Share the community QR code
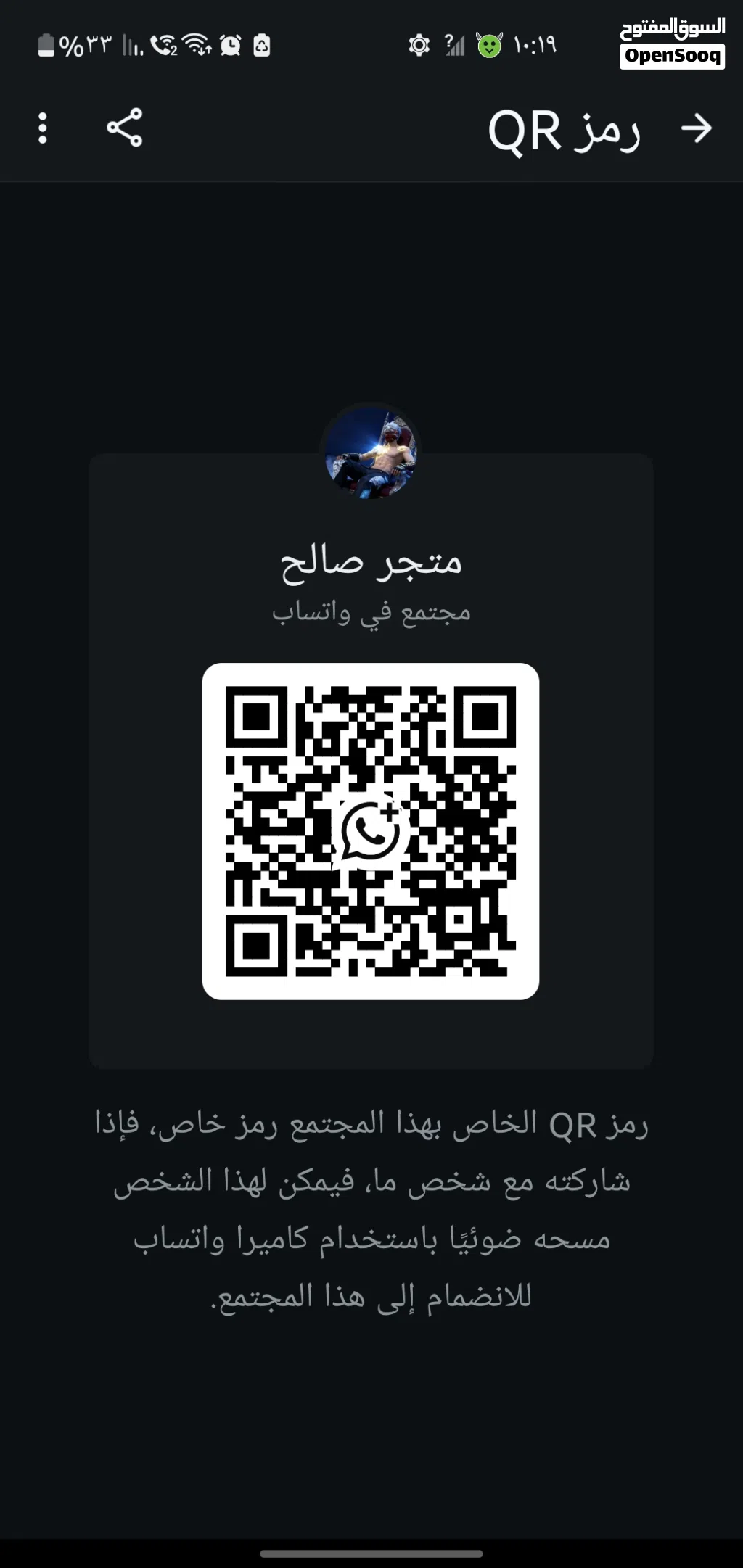 (x=125, y=128)
